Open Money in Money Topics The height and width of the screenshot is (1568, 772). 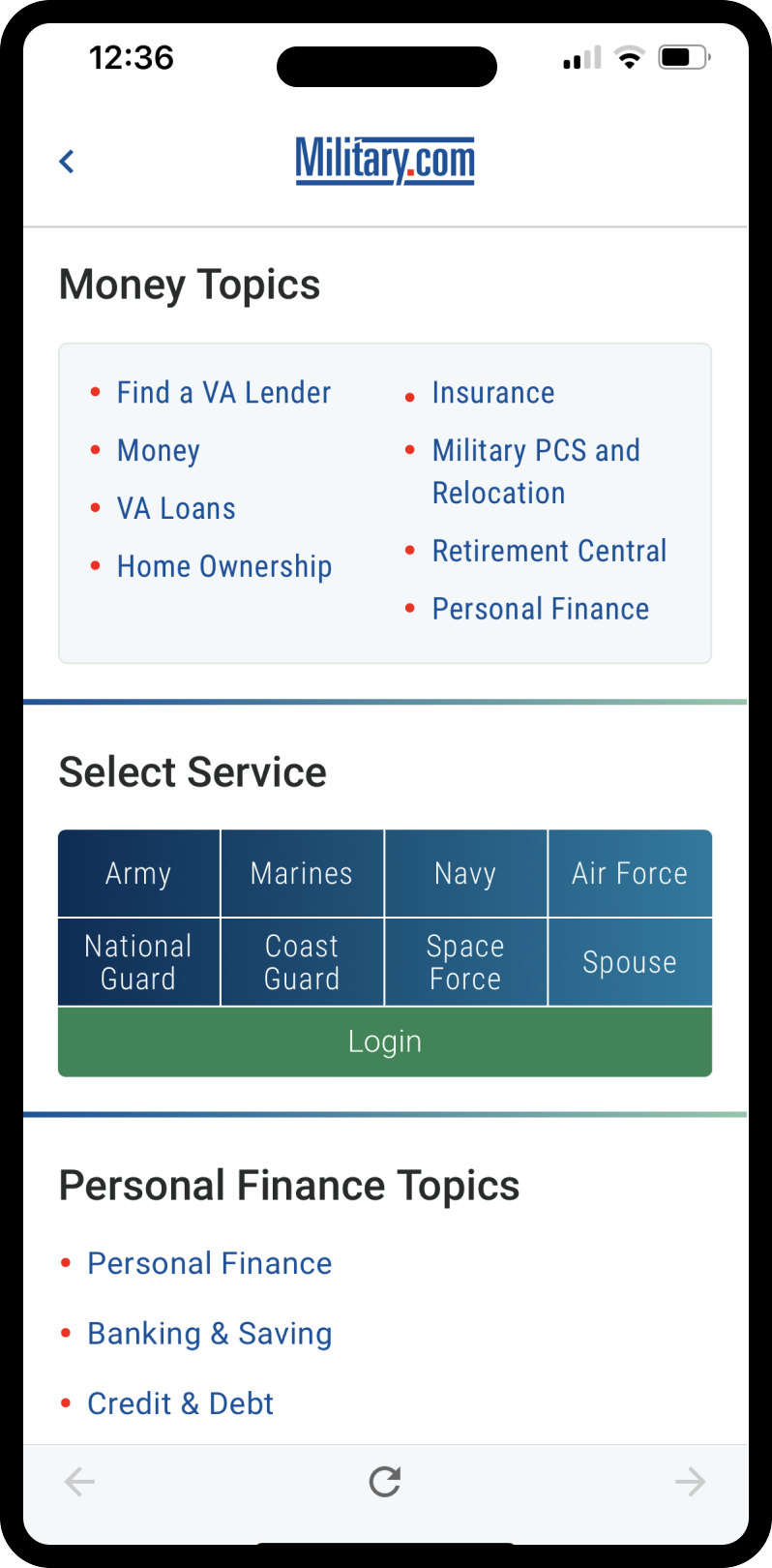[x=159, y=451]
